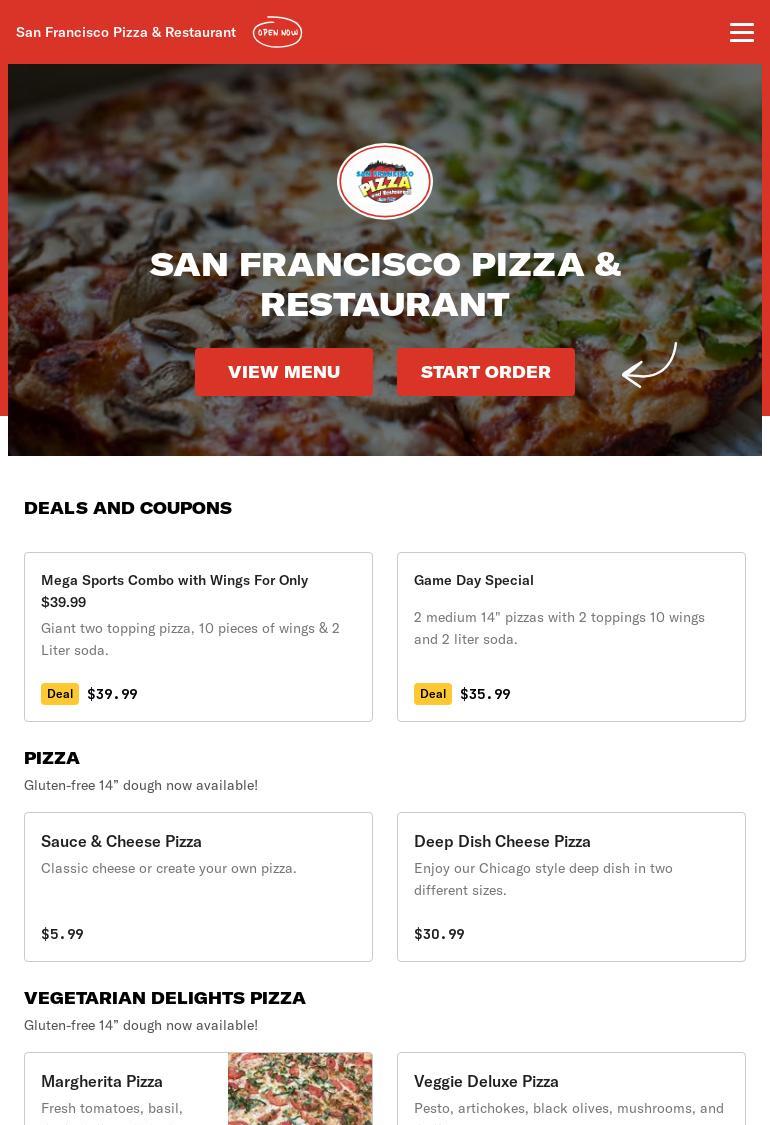
Task: Select the Game Day Special deal
Action: [571, 636]
